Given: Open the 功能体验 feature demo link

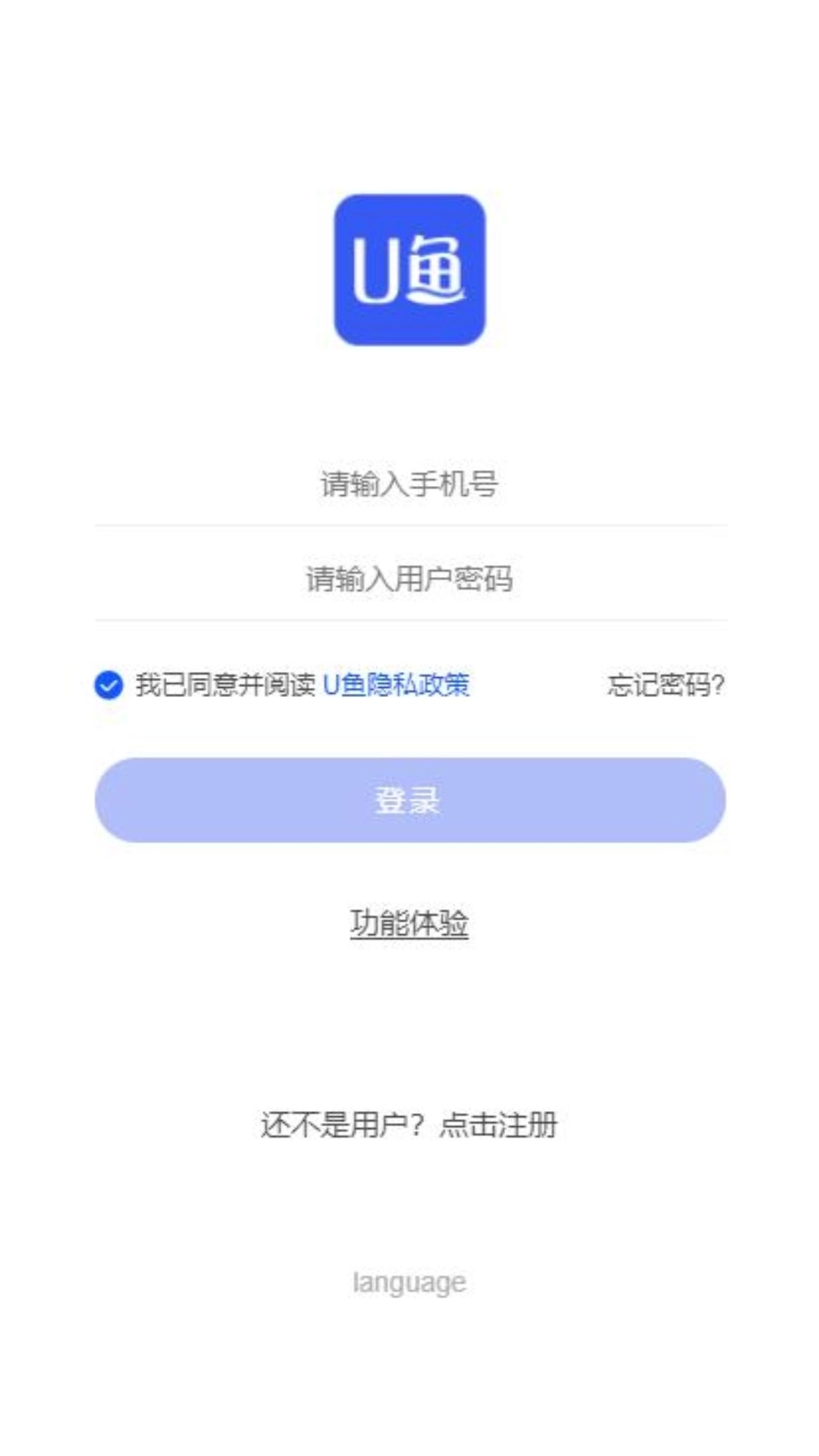Looking at the screenshot, I should (x=409, y=923).
